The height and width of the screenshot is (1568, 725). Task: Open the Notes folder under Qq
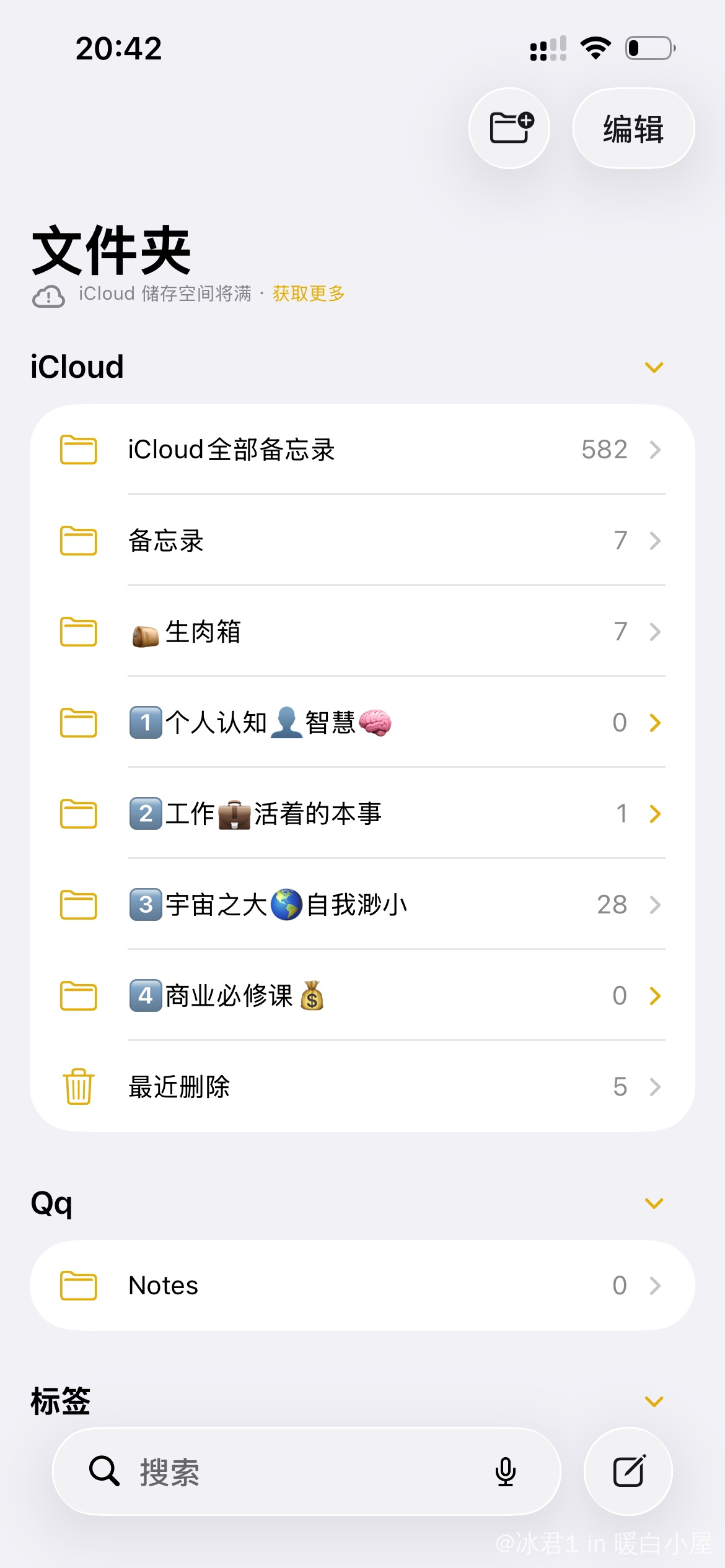coord(362,1286)
